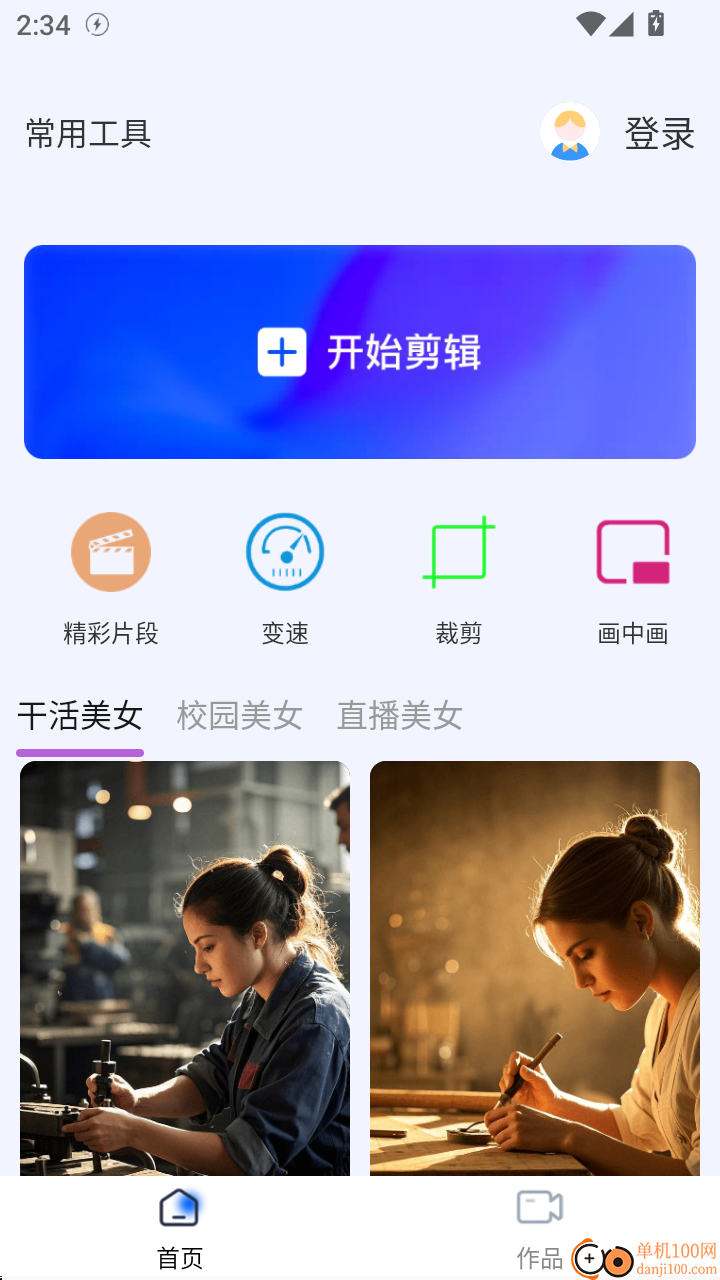Select the 裁剪 crop tool icon

point(459,551)
